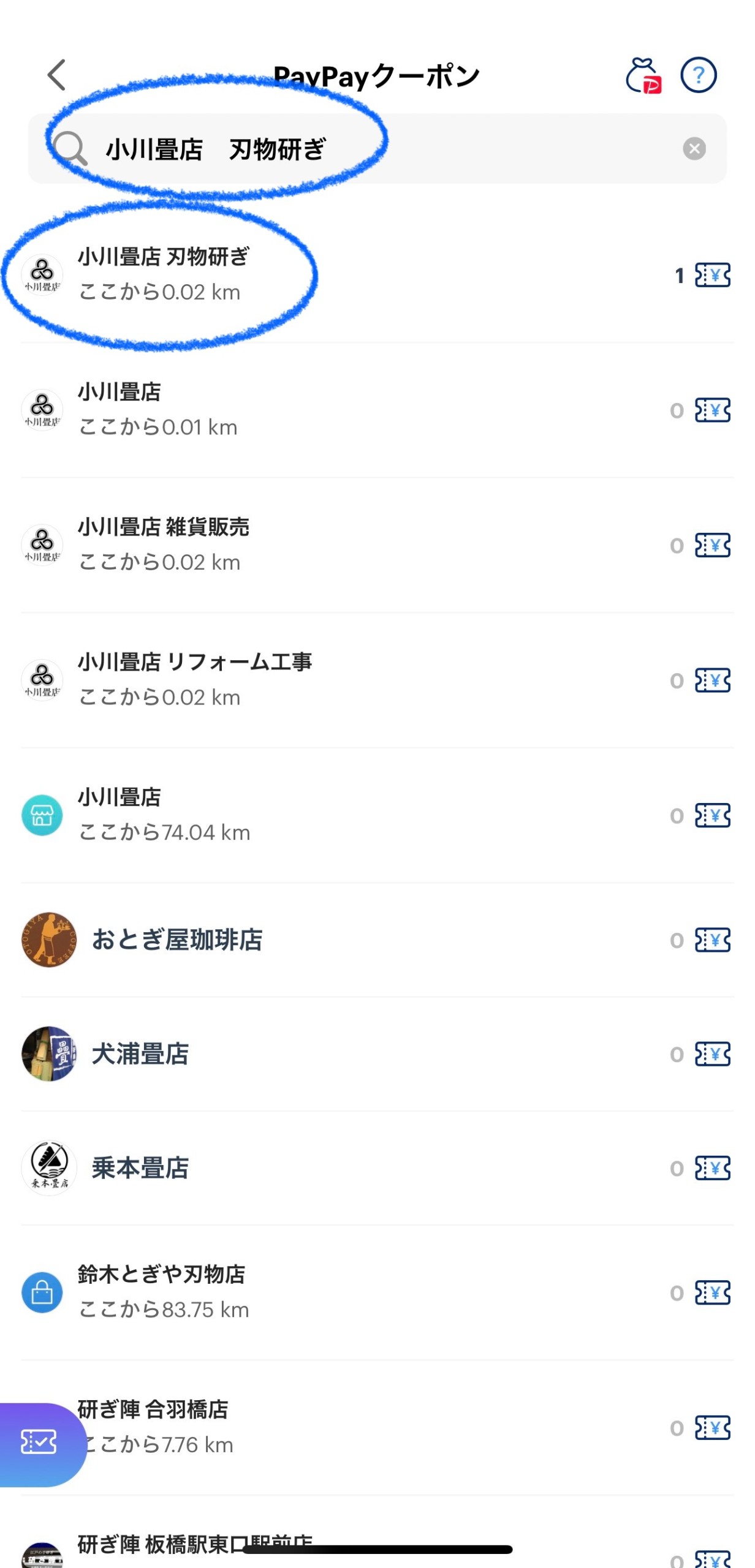
Task: Open the 乗本畳店 result
Action: tap(377, 1168)
